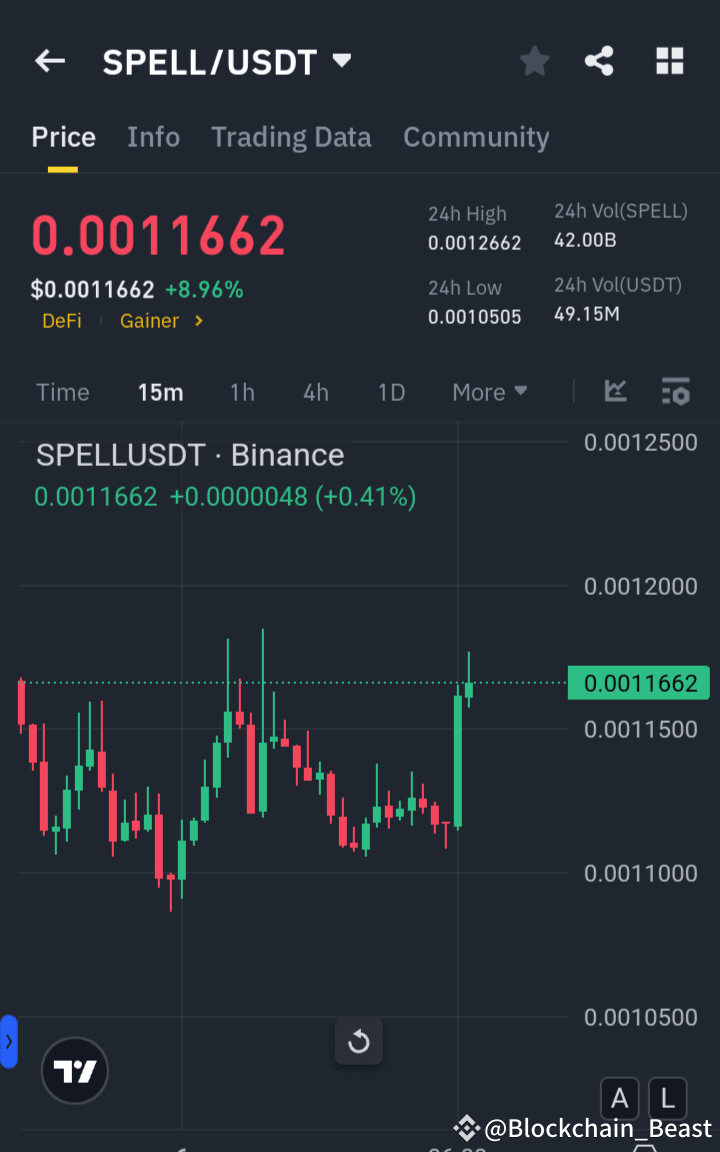This screenshot has width=720, height=1152.
Task: Click the DeFi category label
Action: click(x=62, y=322)
